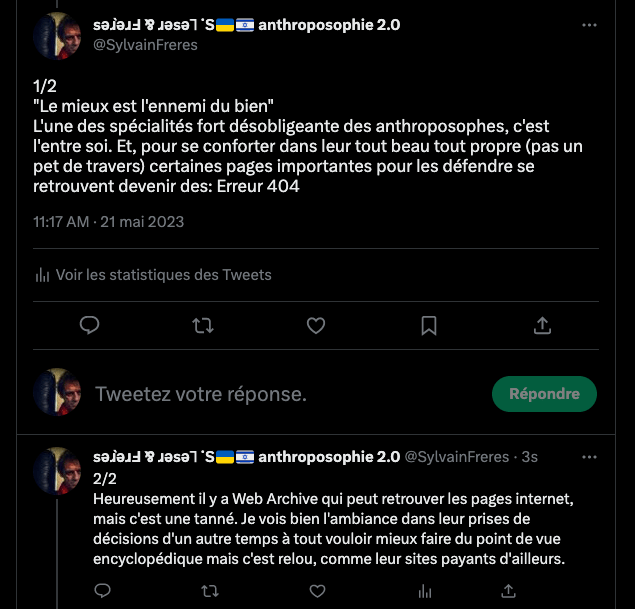Reply to the 1/2 tweet
The height and width of the screenshot is (609, 635).
tap(89, 325)
